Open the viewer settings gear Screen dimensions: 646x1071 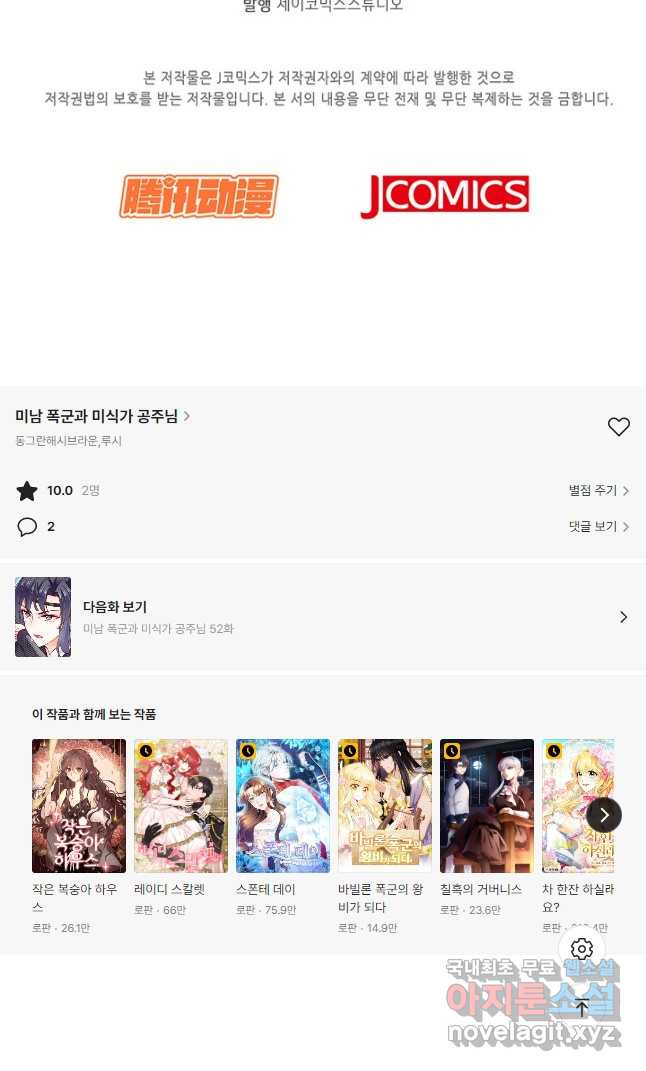(x=582, y=949)
